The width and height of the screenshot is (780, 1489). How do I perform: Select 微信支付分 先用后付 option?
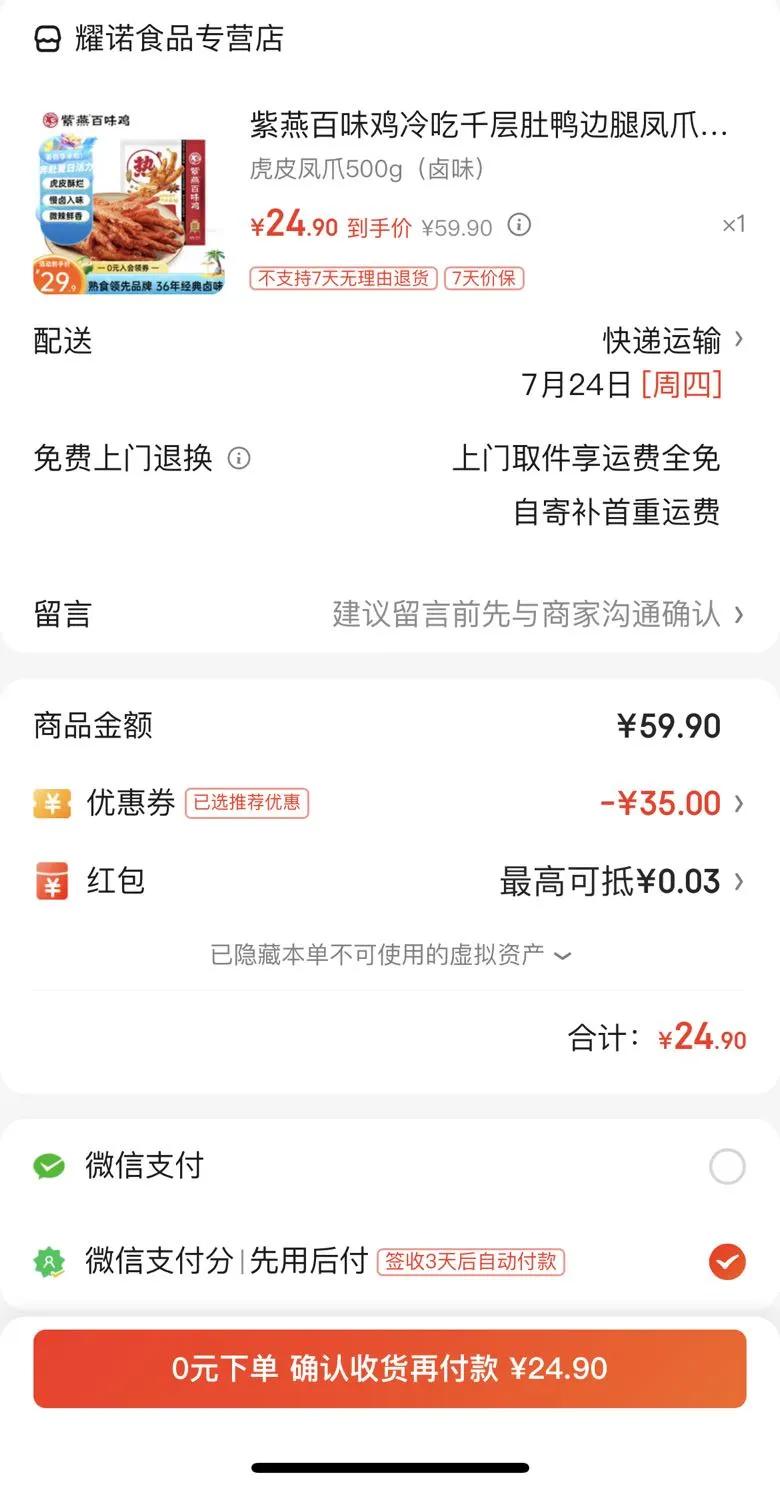pyautogui.click(x=390, y=1261)
